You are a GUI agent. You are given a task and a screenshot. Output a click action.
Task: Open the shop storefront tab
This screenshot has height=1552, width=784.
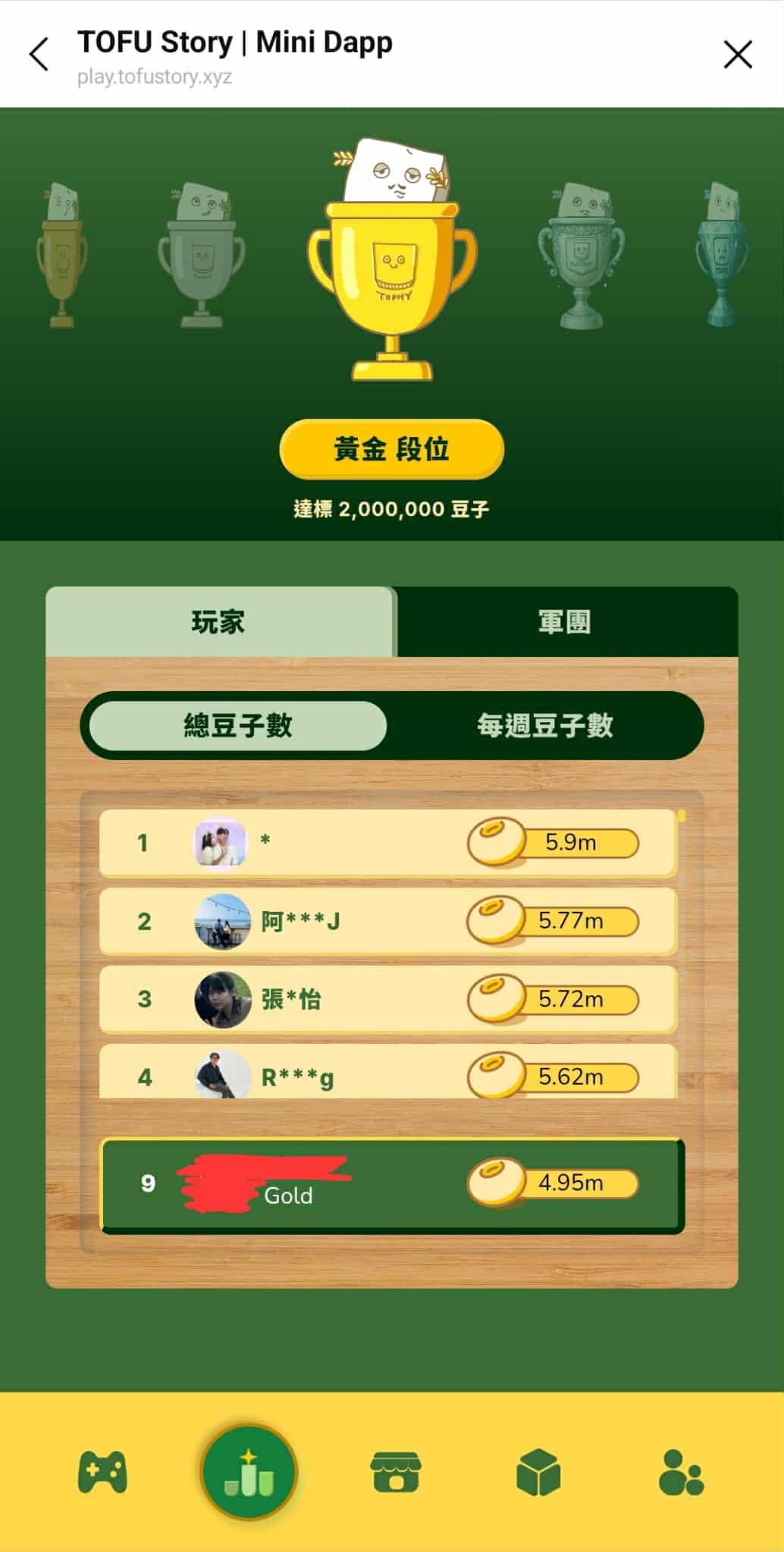coord(394,1473)
